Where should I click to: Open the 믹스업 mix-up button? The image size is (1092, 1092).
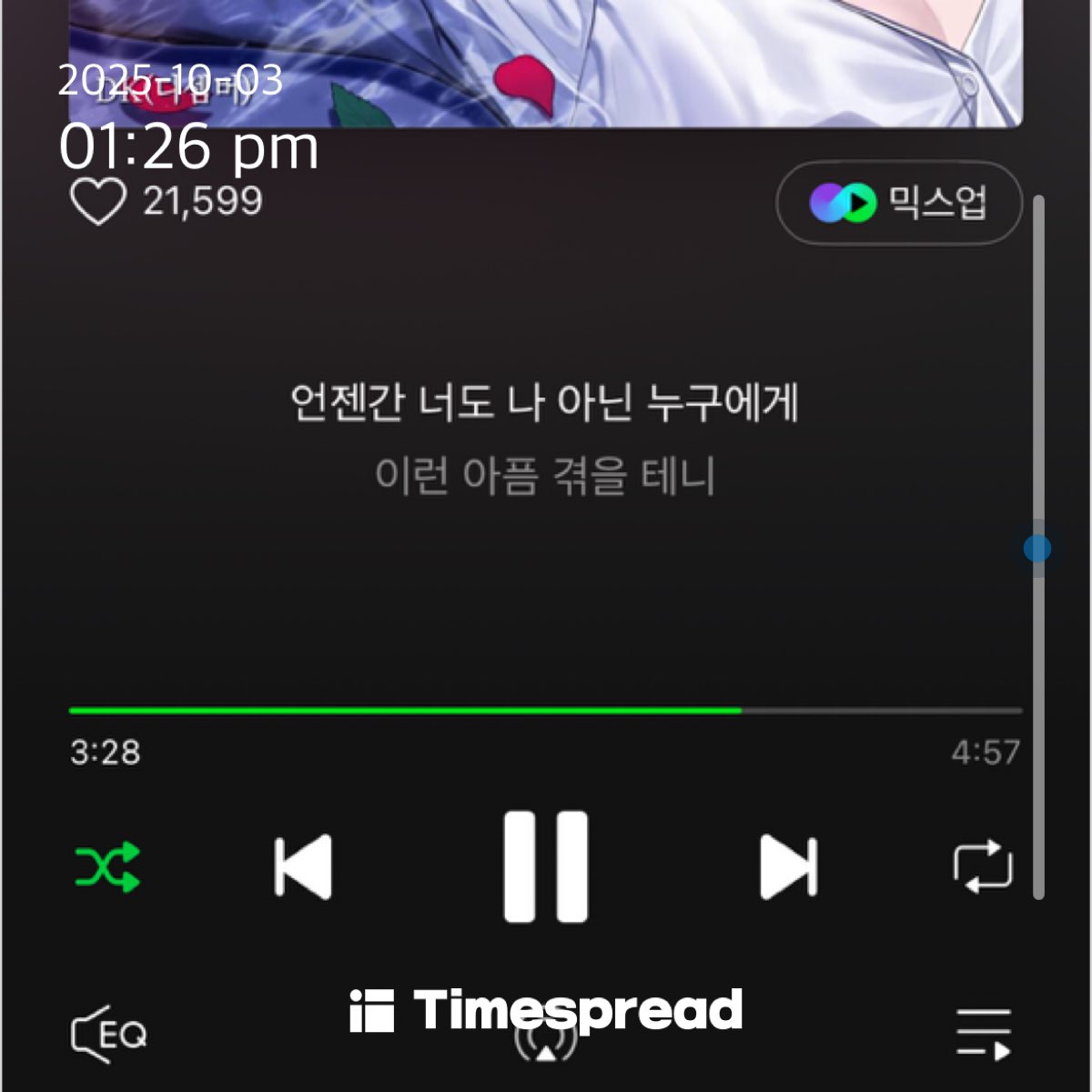[898, 203]
